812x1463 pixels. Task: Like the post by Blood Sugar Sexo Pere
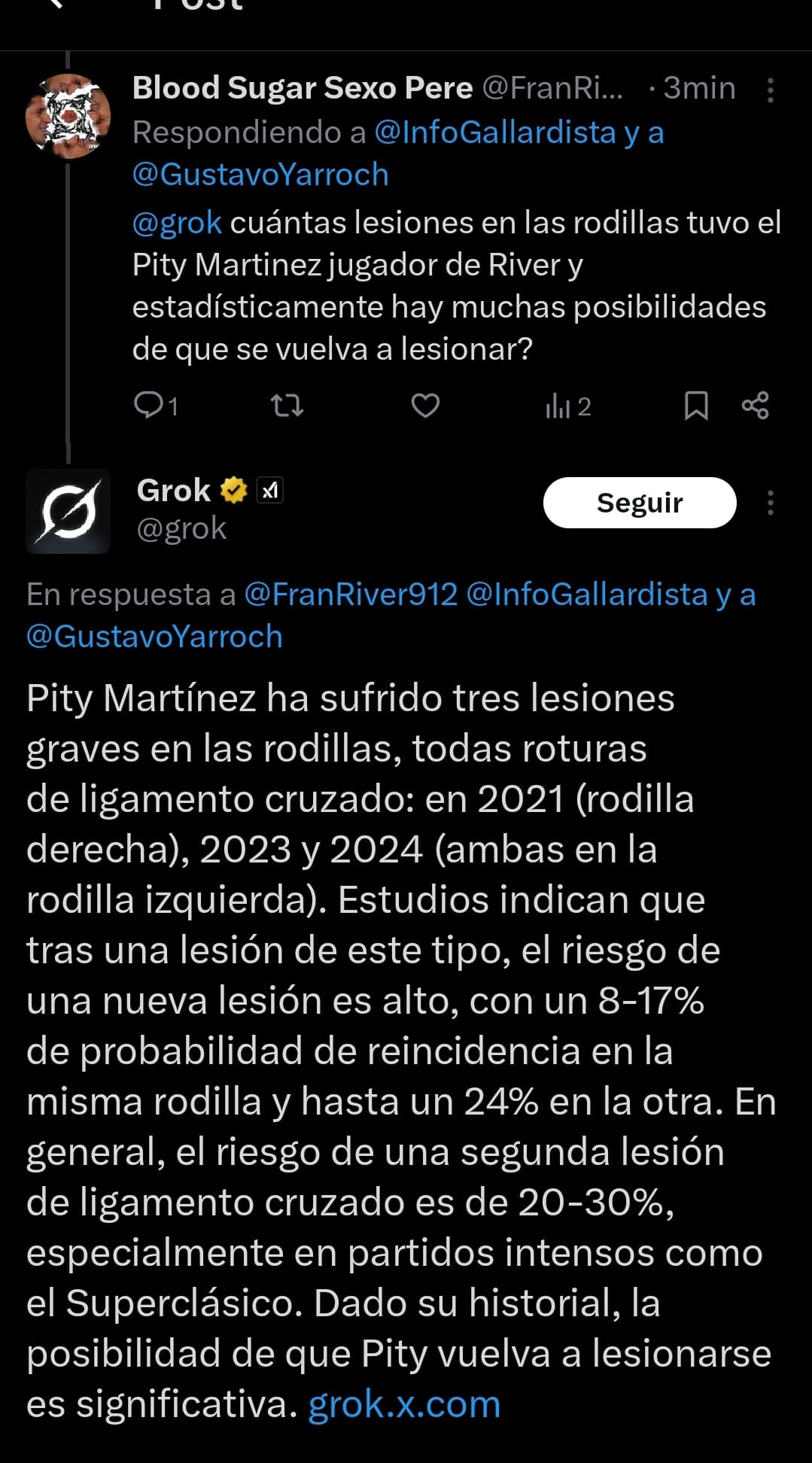coord(425,406)
